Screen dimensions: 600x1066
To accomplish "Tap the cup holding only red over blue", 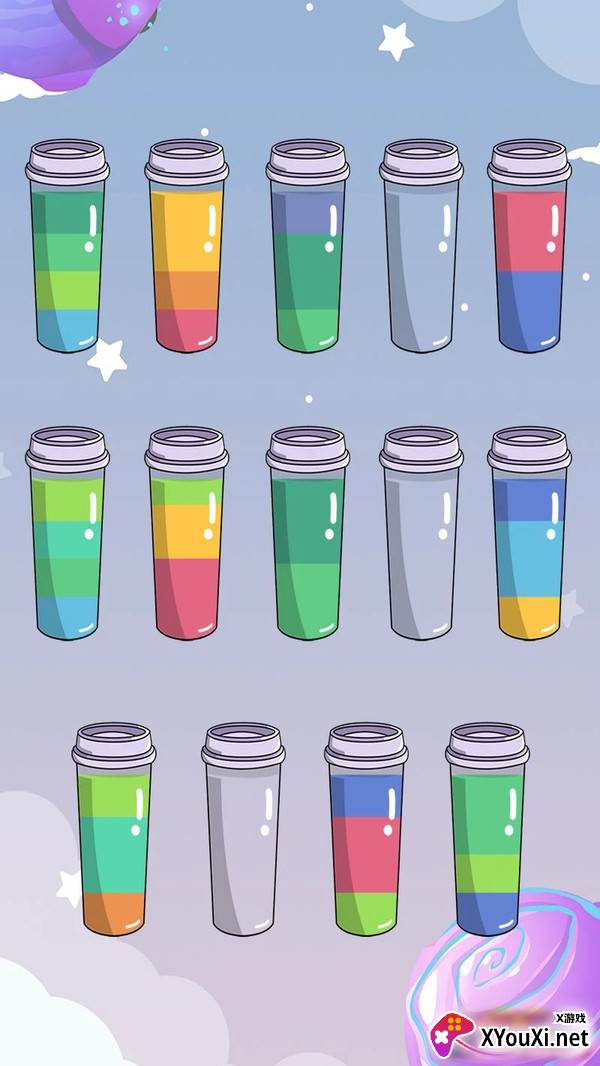I will tap(529, 246).
